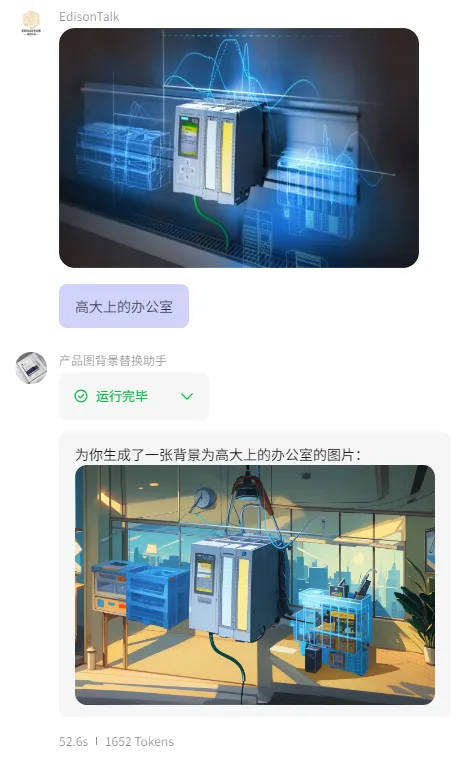Expand the 运行完毕 run status chevron
This screenshot has width=468, height=761.
(x=187, y=397)
